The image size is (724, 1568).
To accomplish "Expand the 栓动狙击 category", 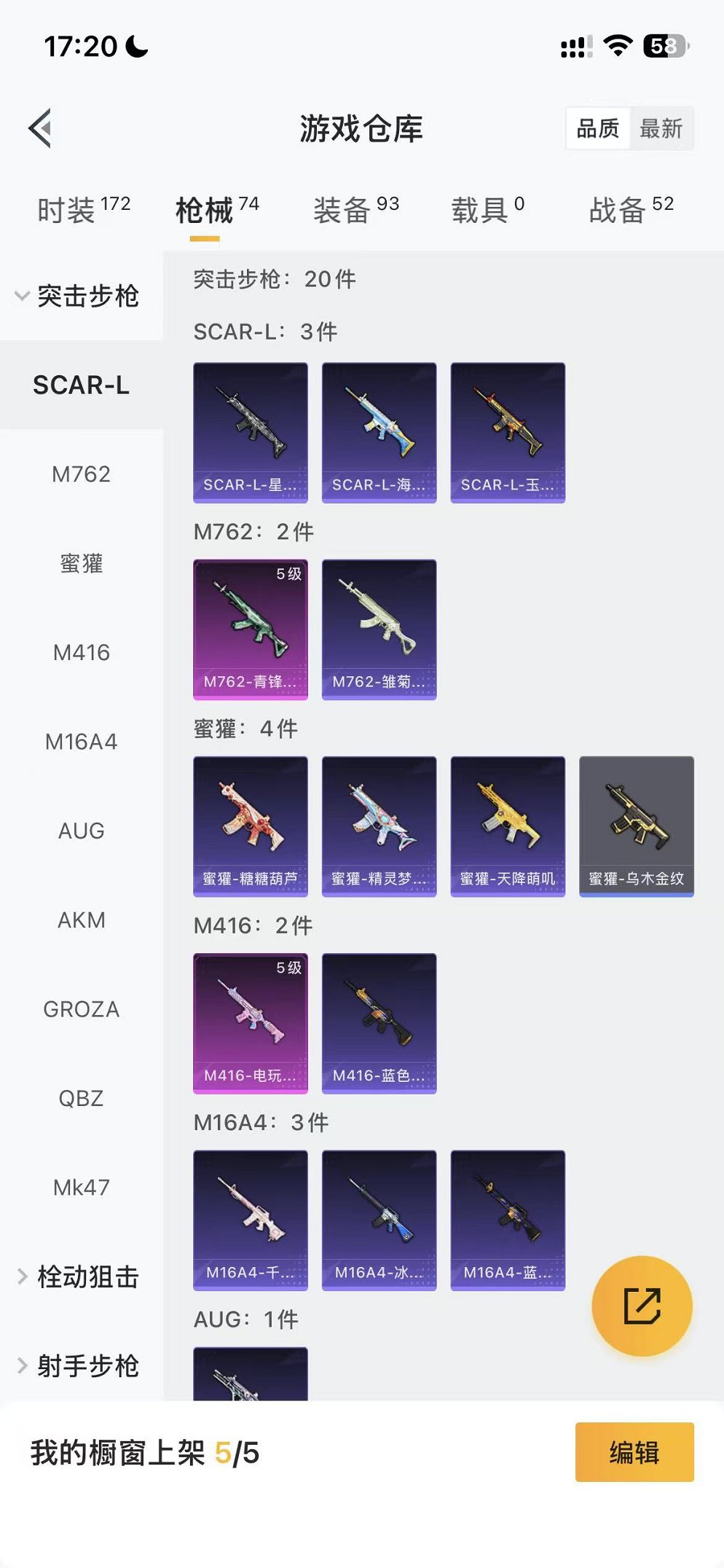I will [x=87, y=1277].
